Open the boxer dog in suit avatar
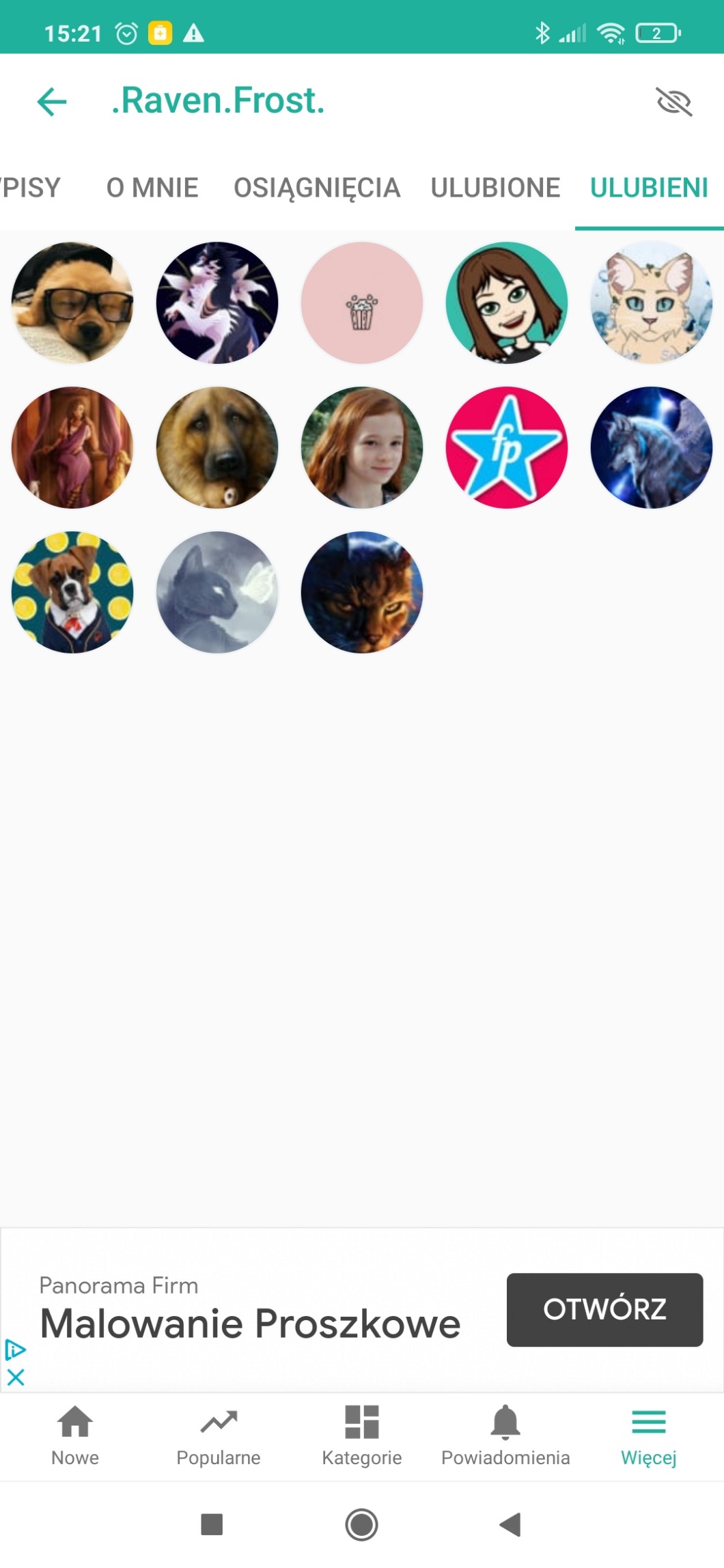The image size is (724, 1568). (72, 592)
